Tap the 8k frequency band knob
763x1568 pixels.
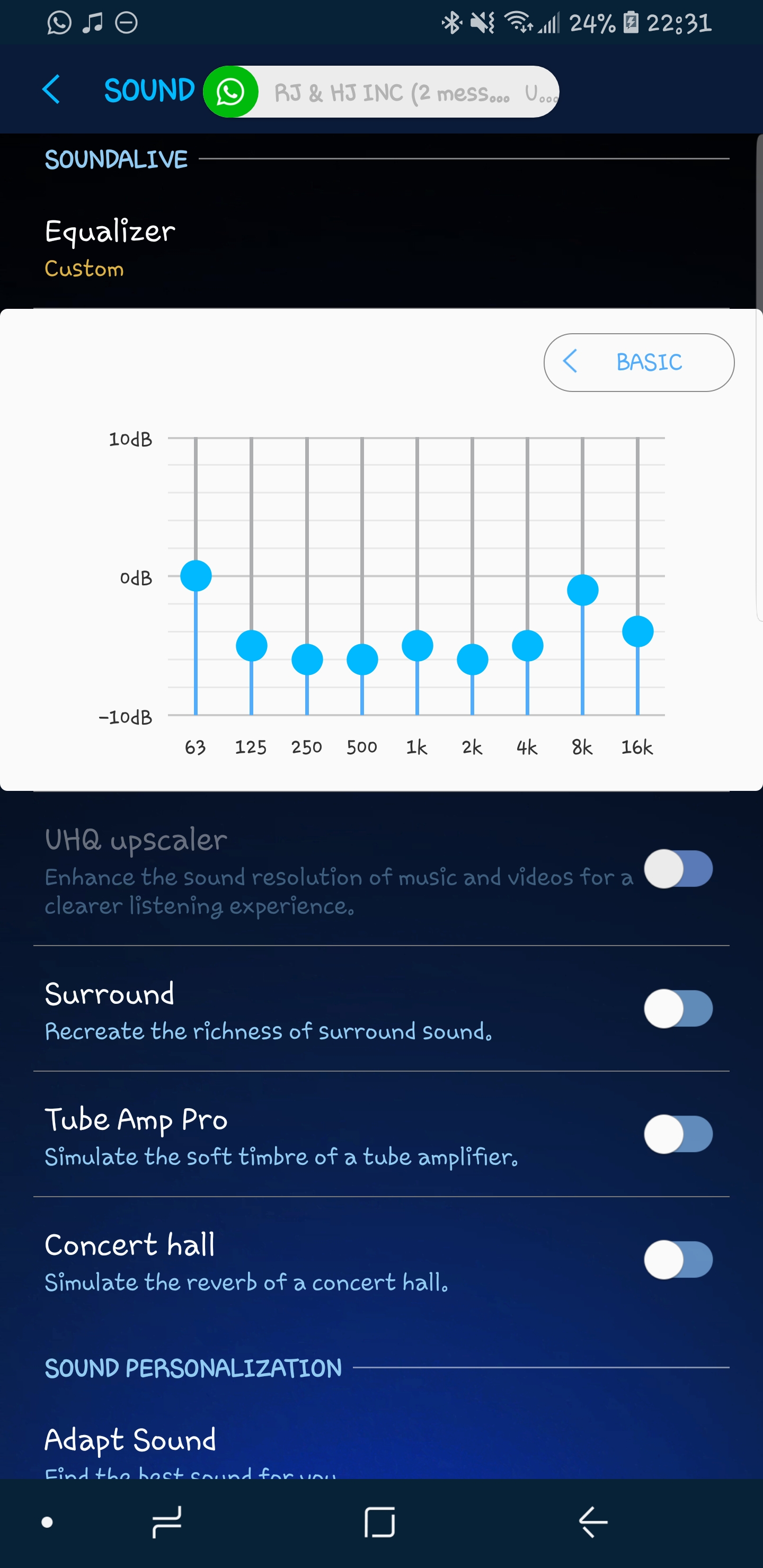(x=582, y=589)
